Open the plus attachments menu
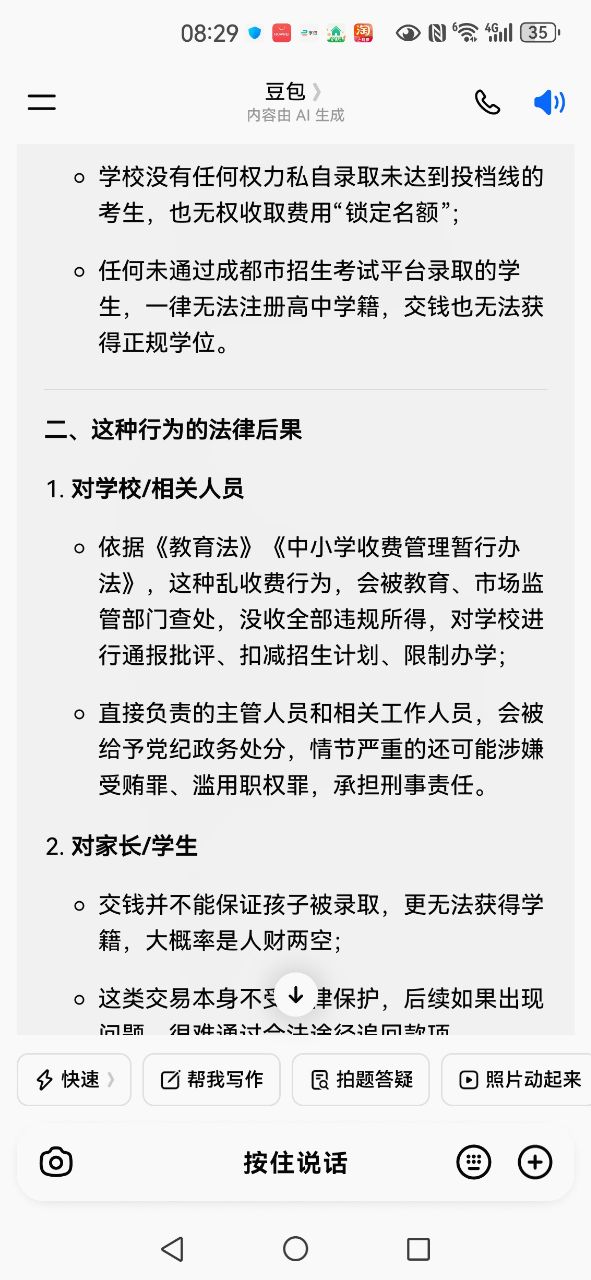 pos(535,1162)
